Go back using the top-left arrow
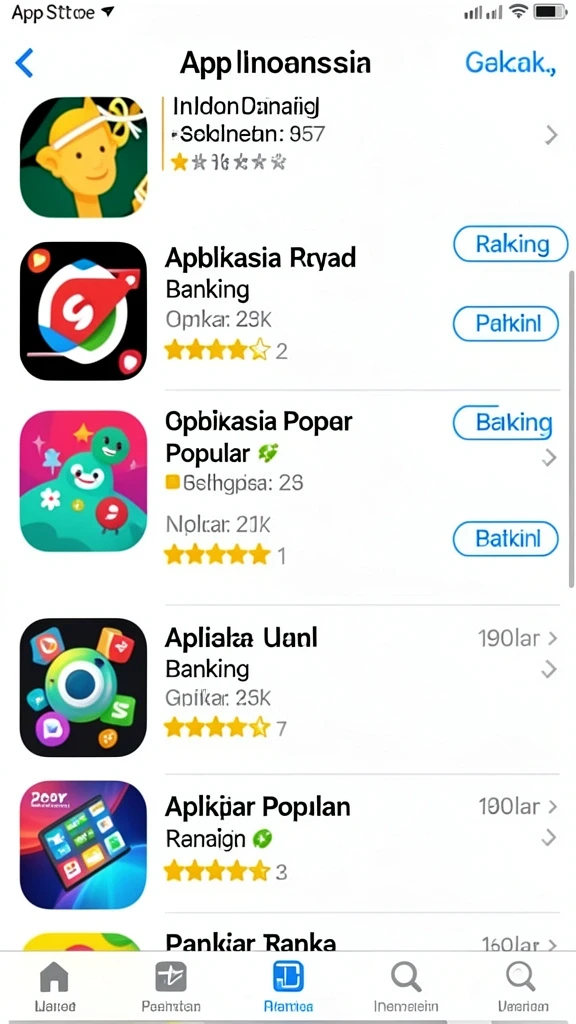 (24, 63)
